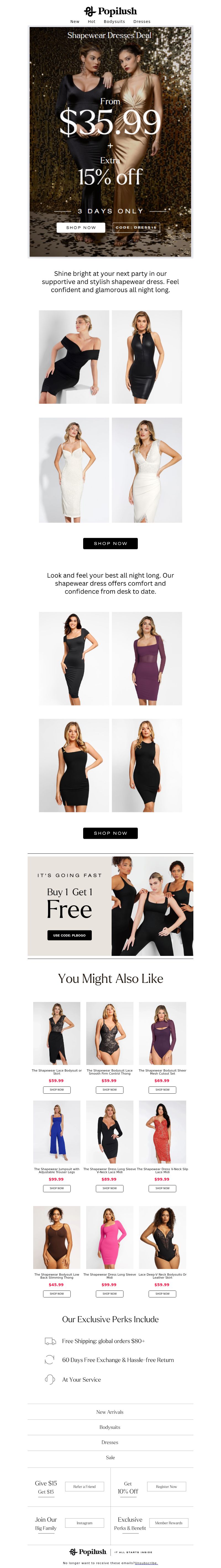Open the Hot category link

point(91,21)
